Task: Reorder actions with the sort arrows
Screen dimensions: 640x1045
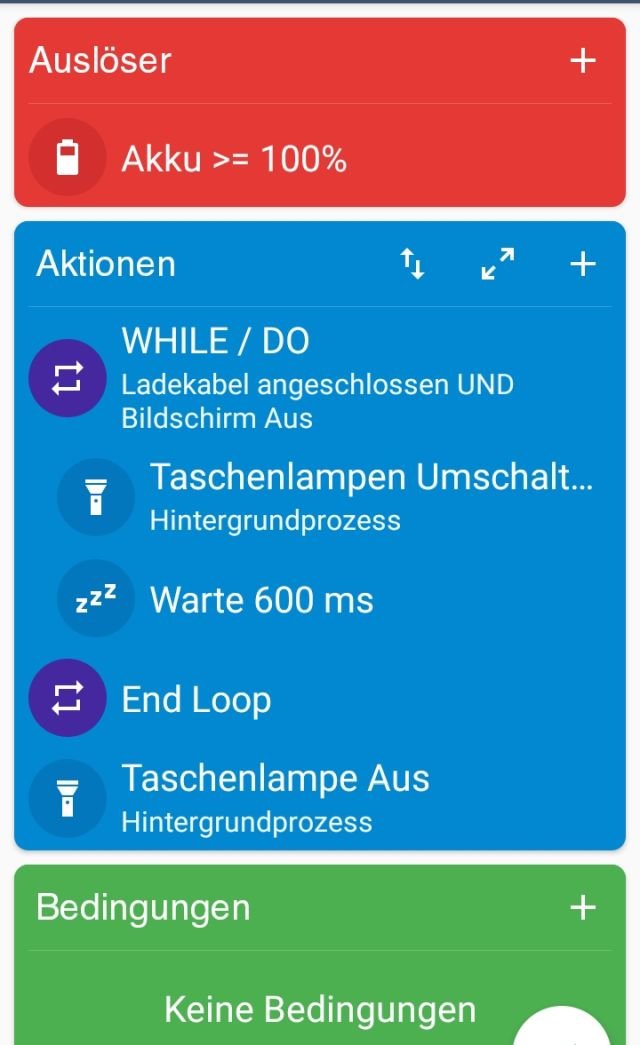Action: 412,263
